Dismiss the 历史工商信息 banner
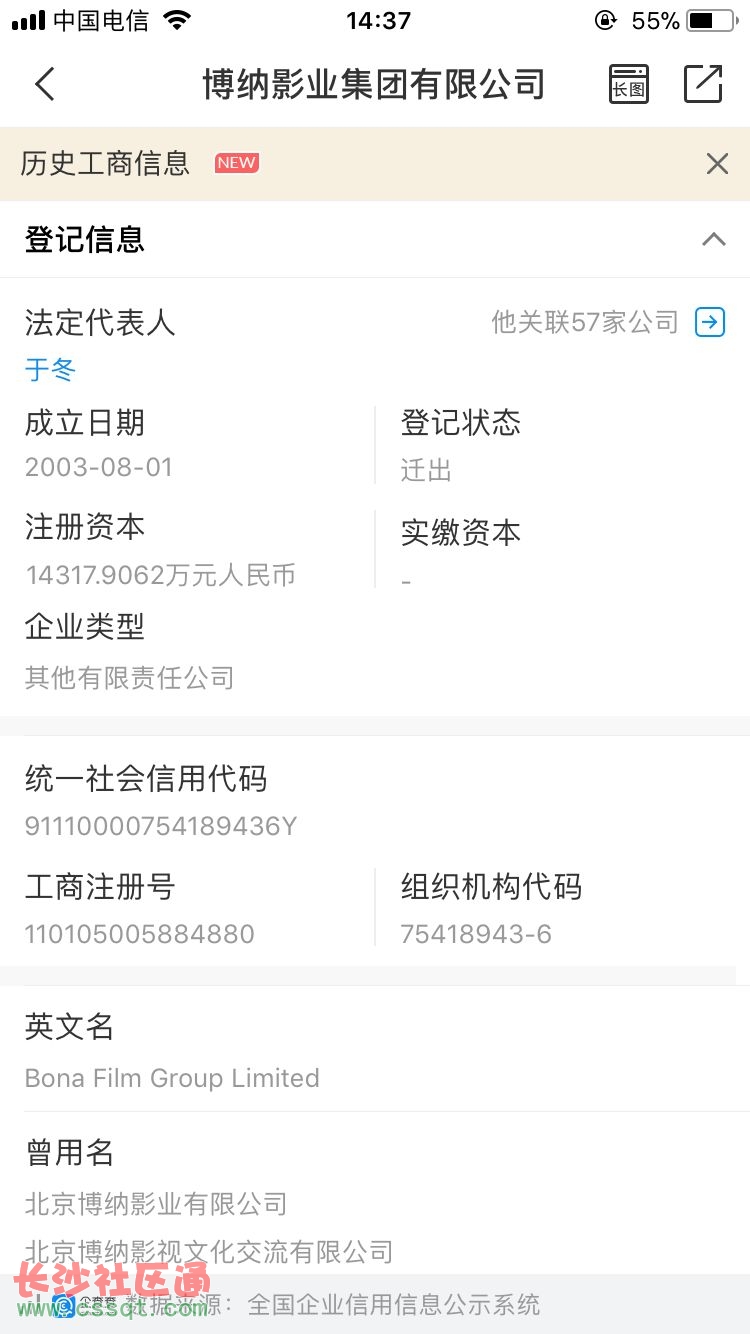 pos(717,164)
